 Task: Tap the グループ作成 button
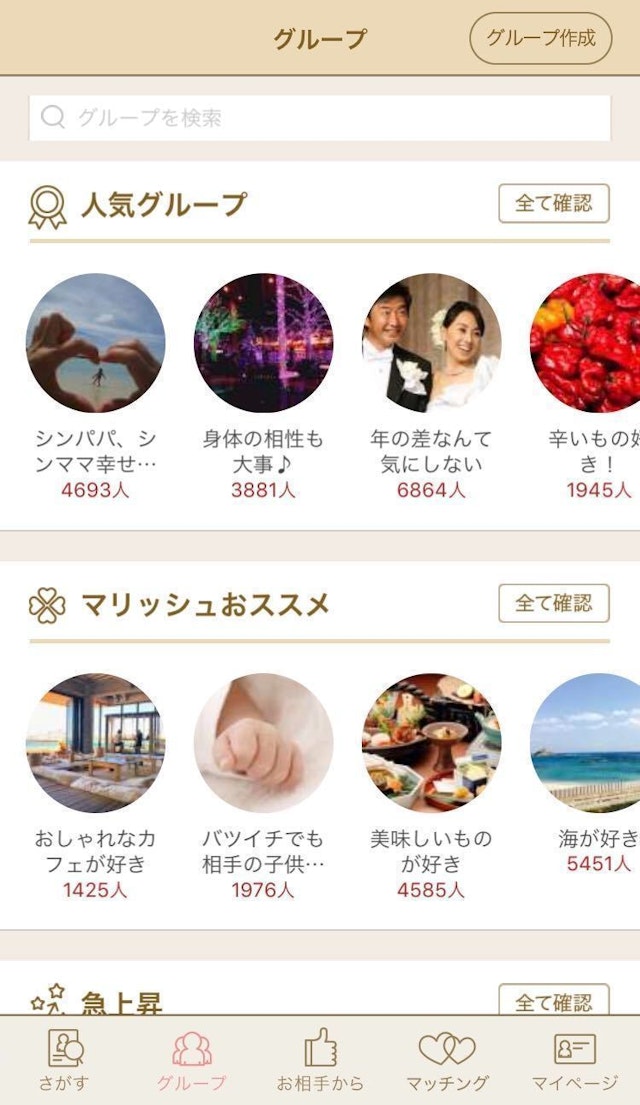point(540,39)
